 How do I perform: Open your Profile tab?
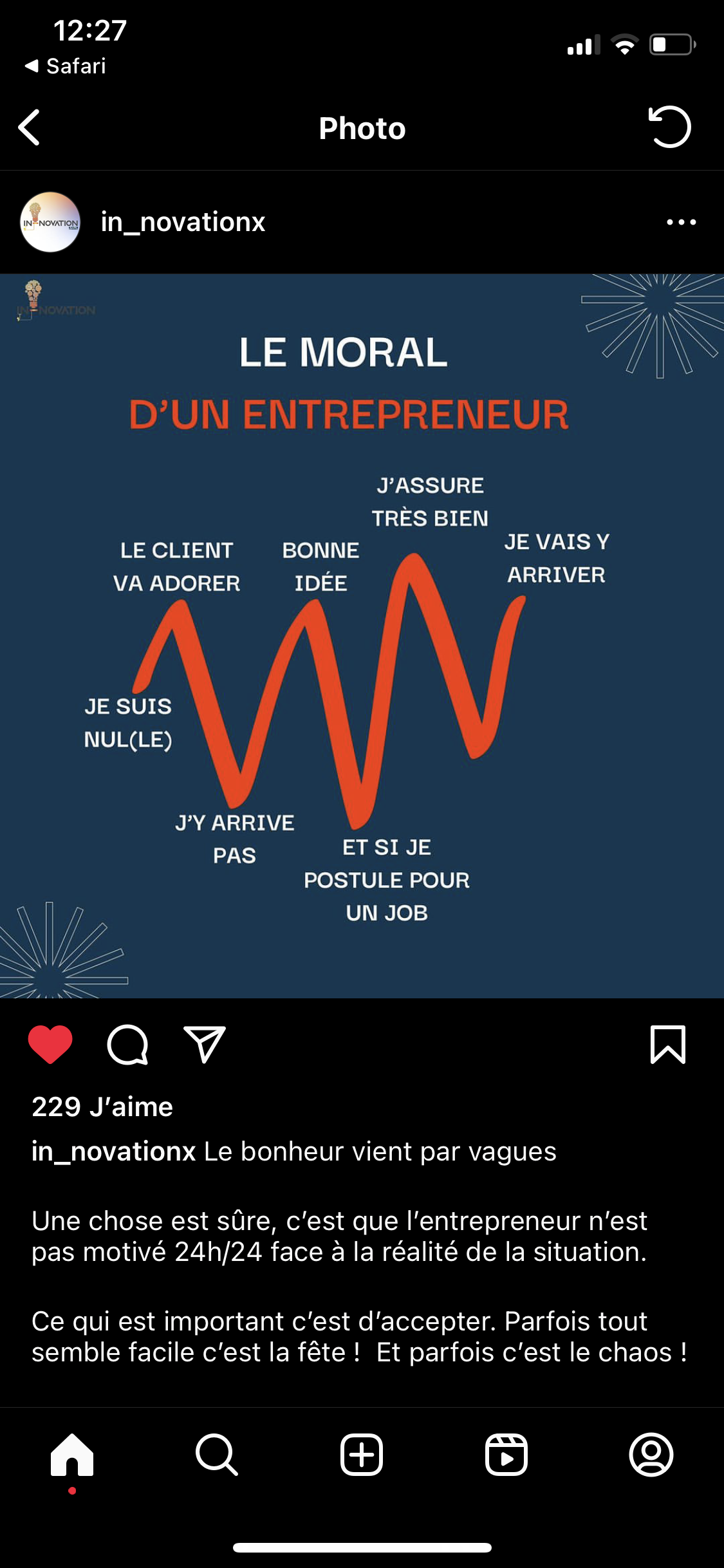651,1455
